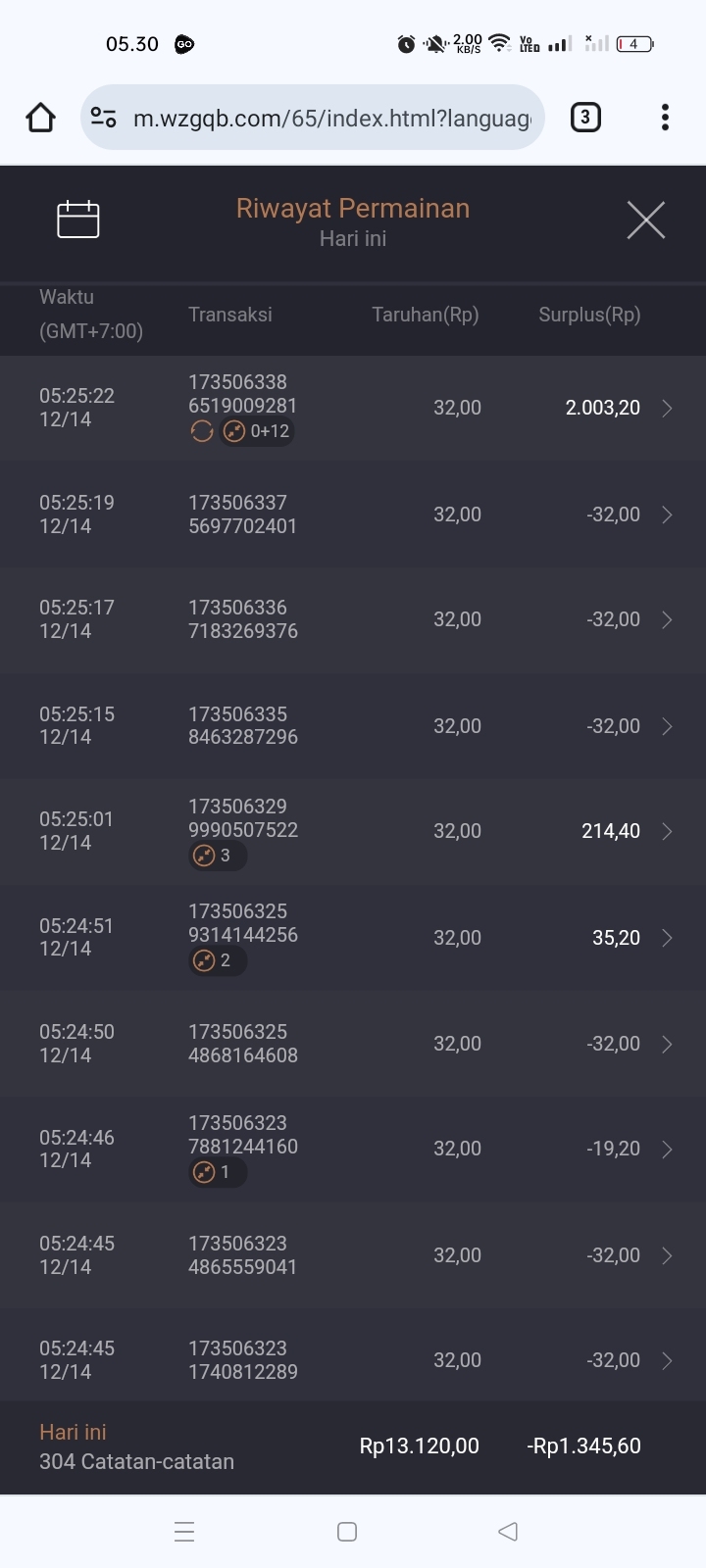Open the calendar date picker
The image size is (706, 1568).
78,220
